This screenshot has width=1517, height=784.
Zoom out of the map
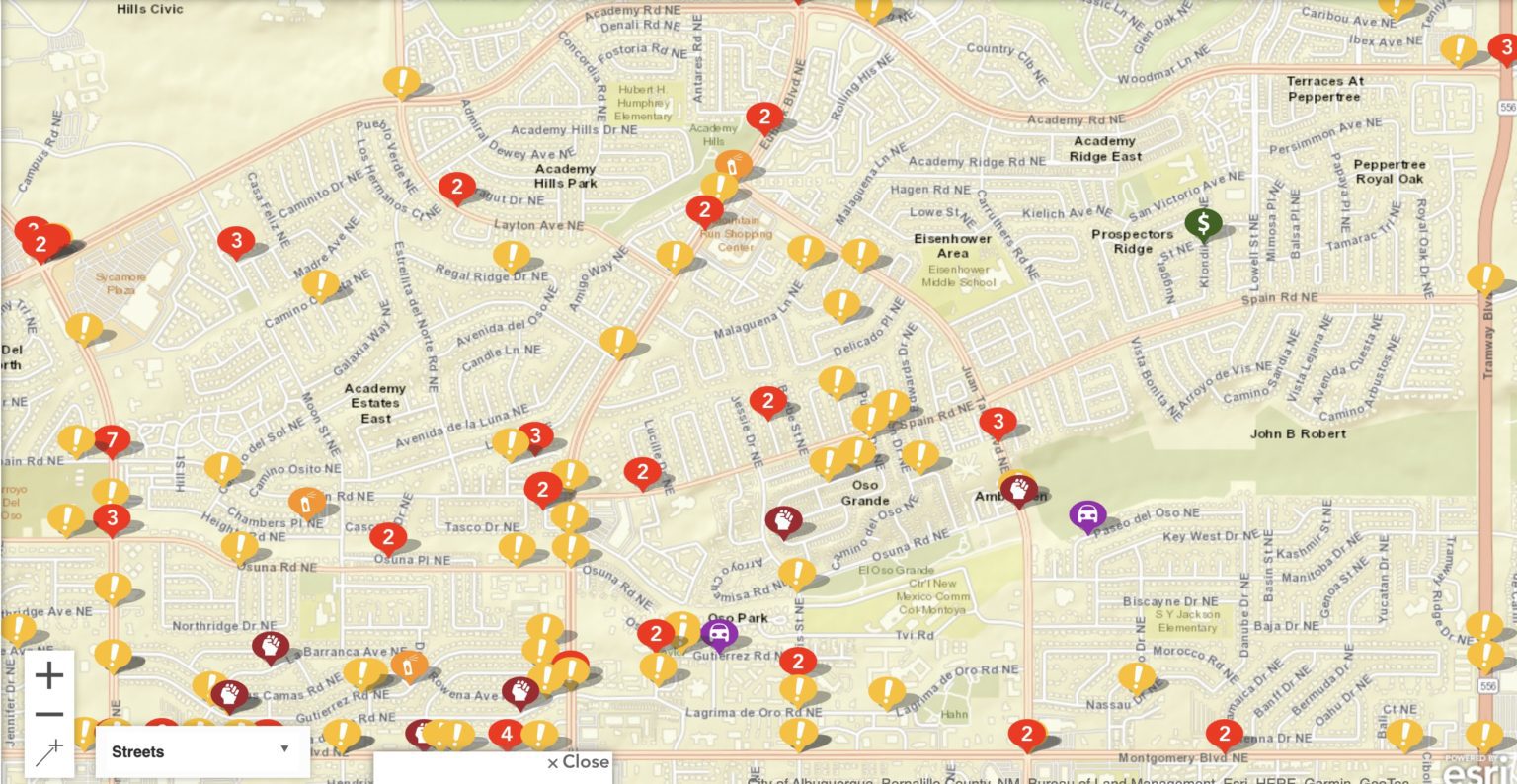tap(49, 714)
